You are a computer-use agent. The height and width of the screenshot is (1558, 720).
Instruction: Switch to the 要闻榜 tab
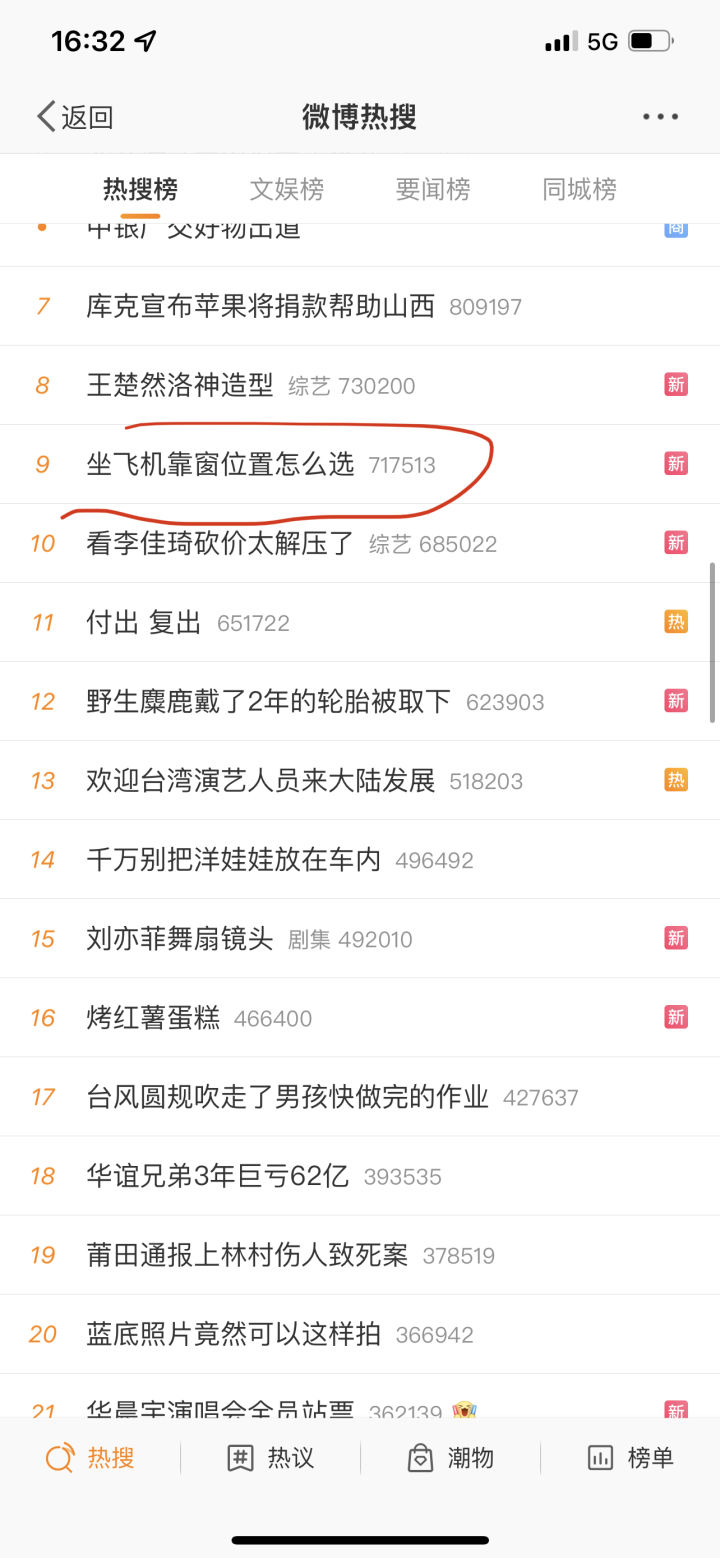(x=433, y=190)
